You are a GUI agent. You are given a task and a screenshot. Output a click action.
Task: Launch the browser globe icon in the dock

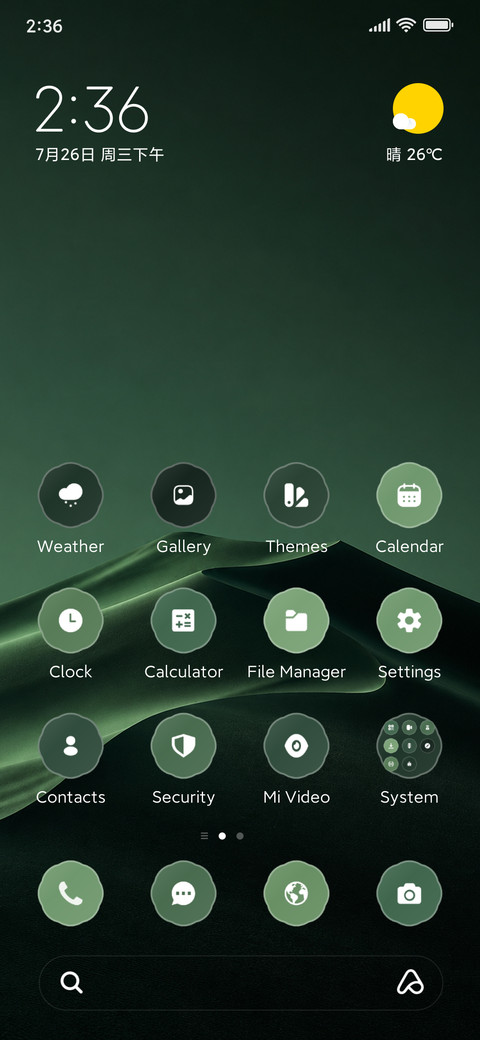[296, 893]
